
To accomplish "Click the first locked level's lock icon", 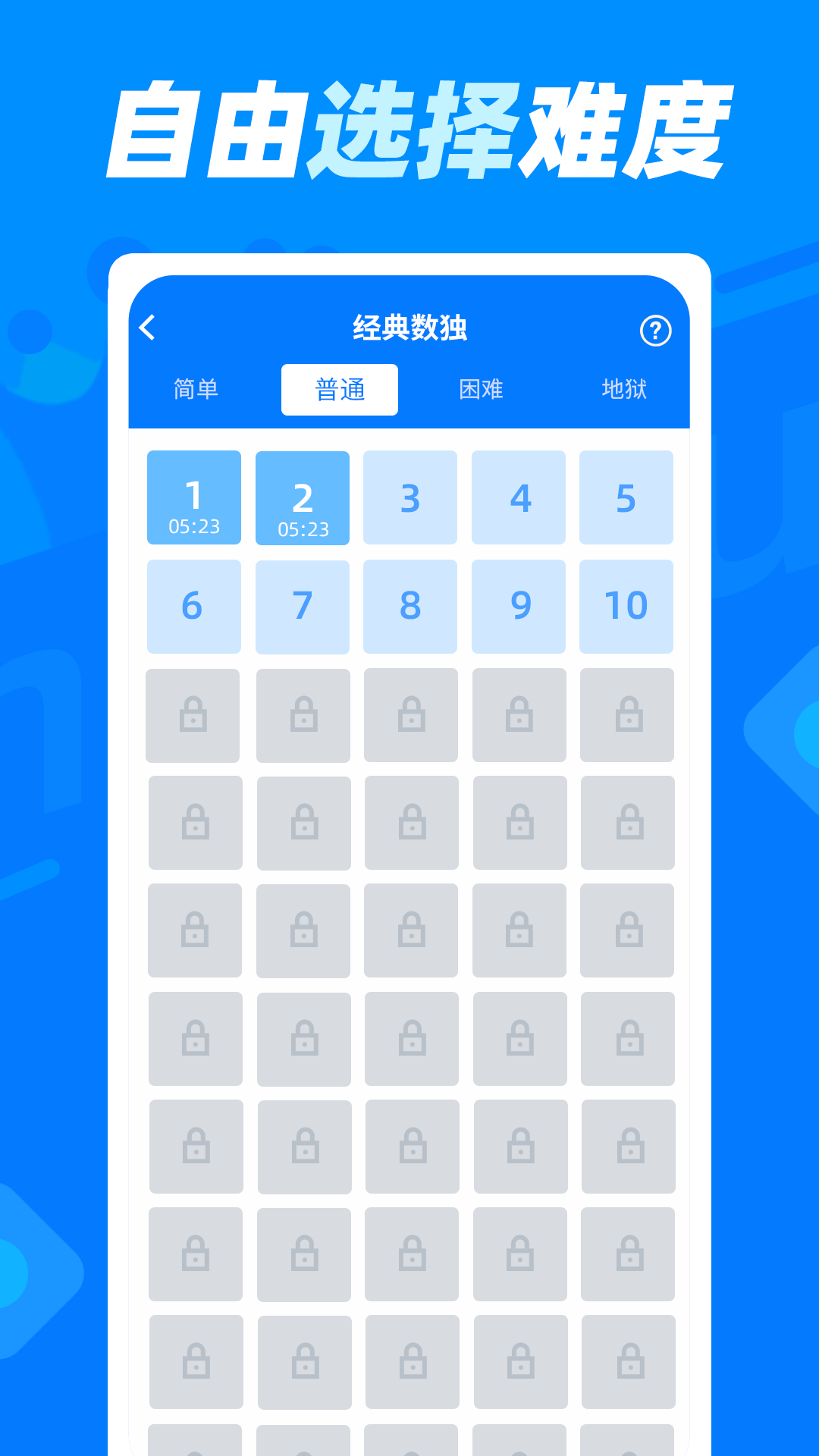I will coord(195,715).
